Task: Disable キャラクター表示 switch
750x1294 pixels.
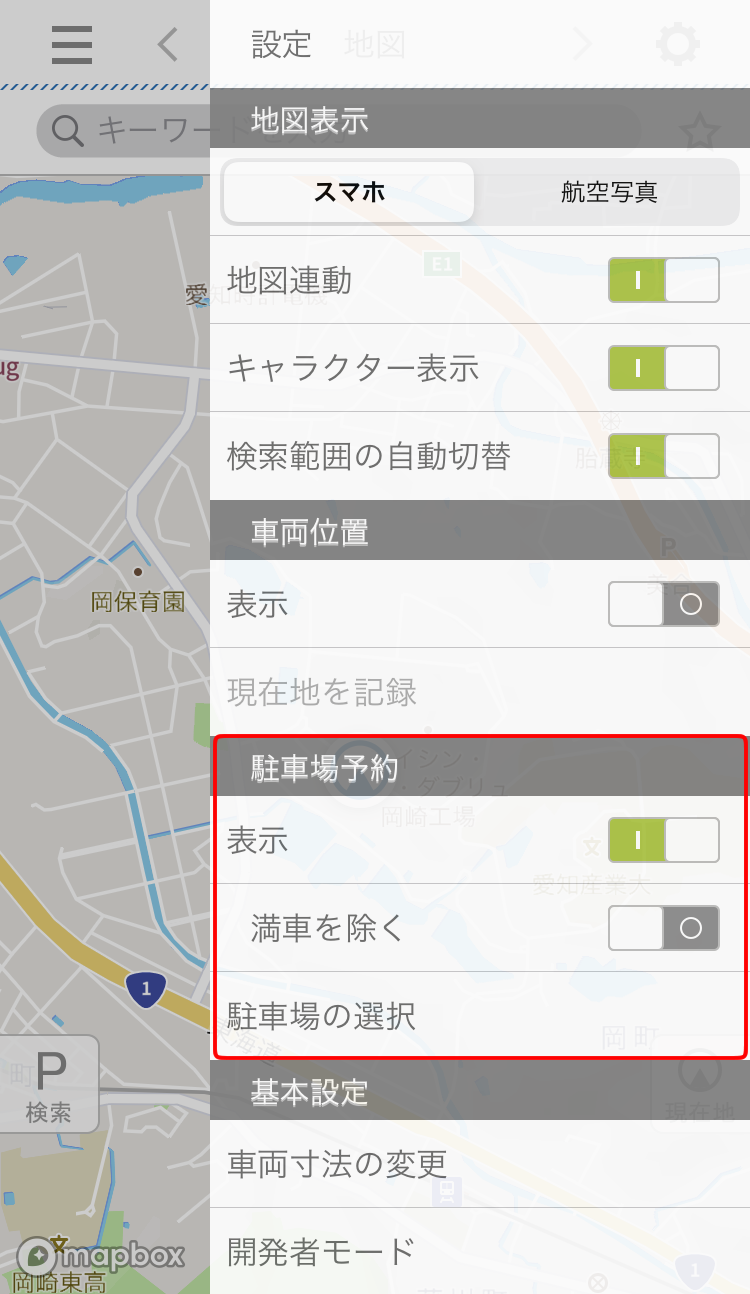Action: [663, 368]
